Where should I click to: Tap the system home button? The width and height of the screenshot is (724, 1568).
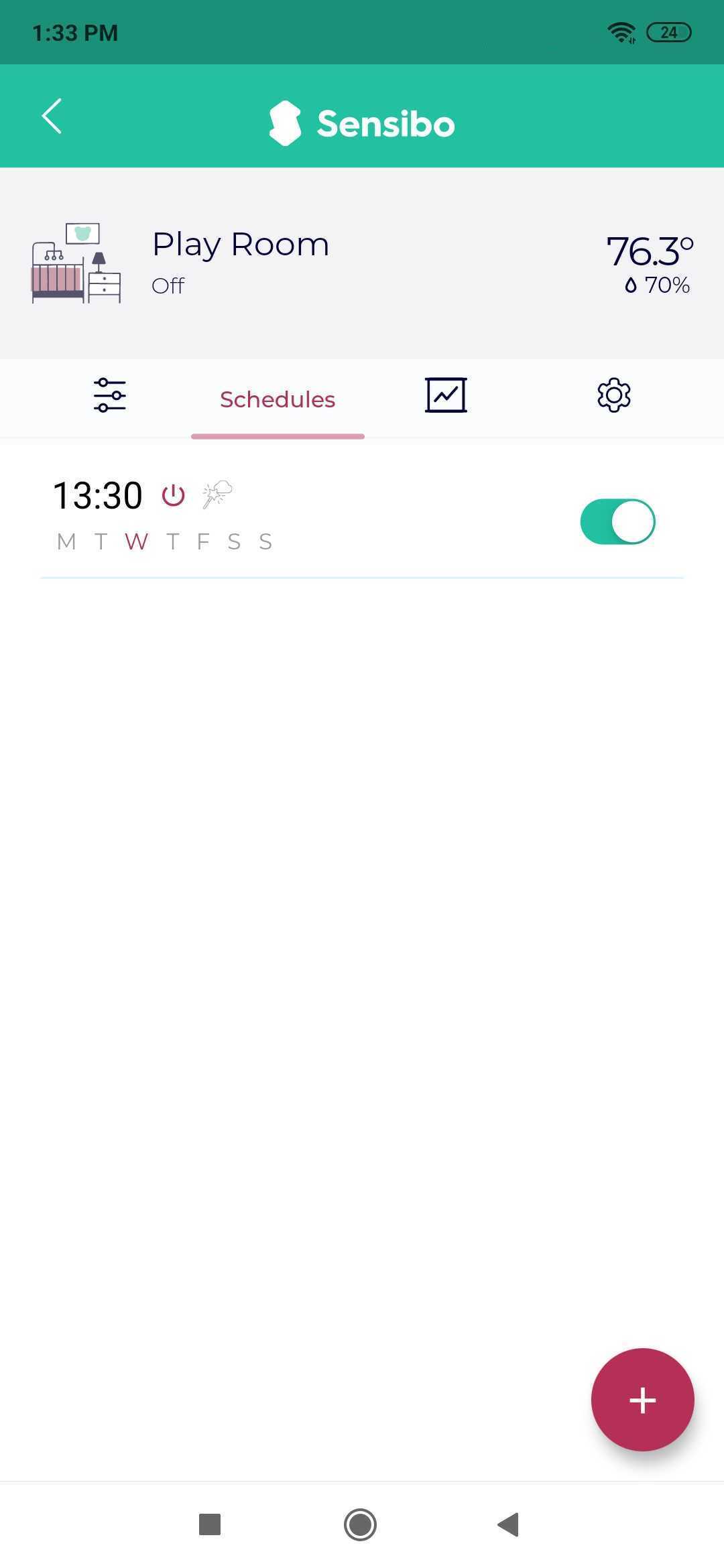click(361, 1524)
